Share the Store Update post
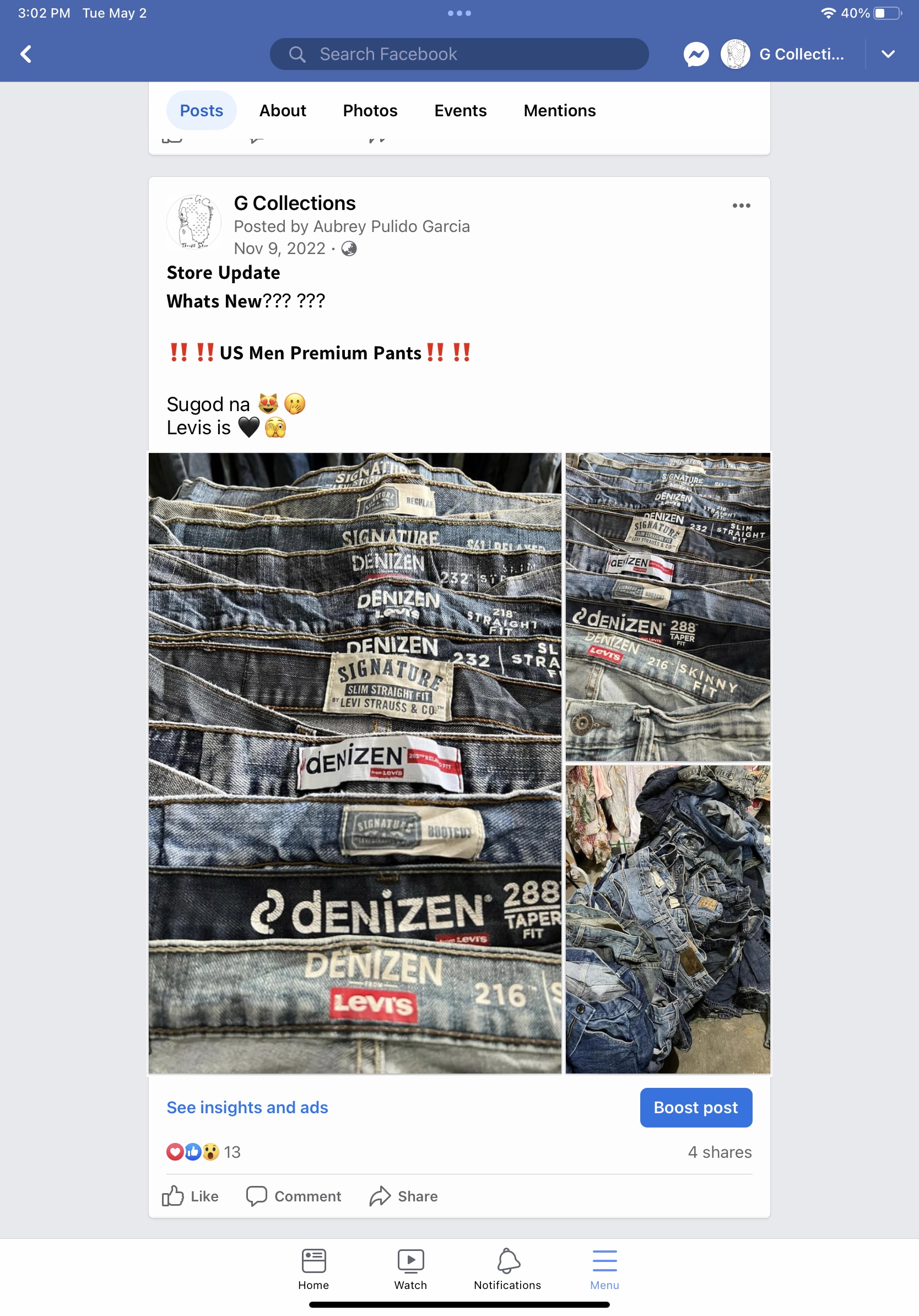 [403, 1196]
